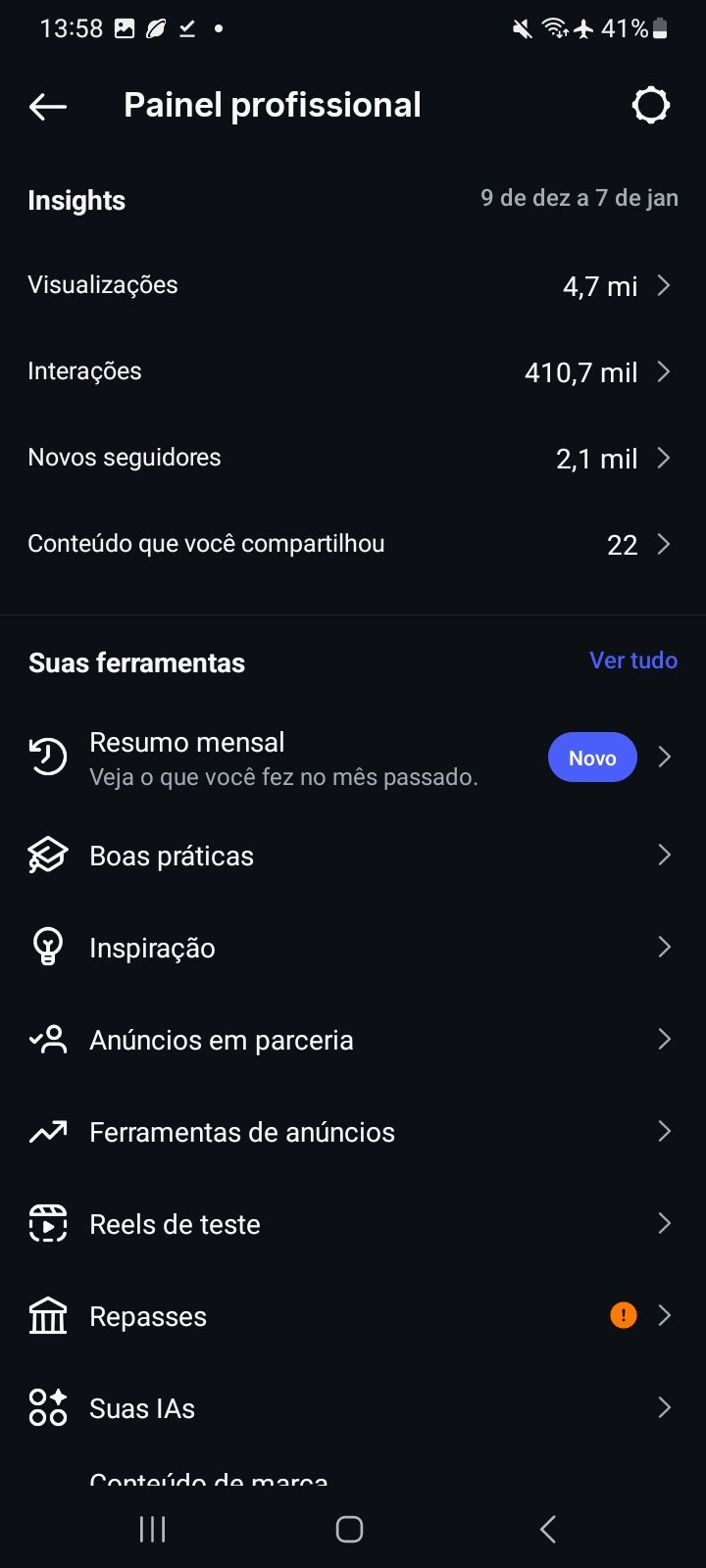Viewport: 706px width, 1568px height.
Task: Open Visualizações insights
Action: coord(352,286)
